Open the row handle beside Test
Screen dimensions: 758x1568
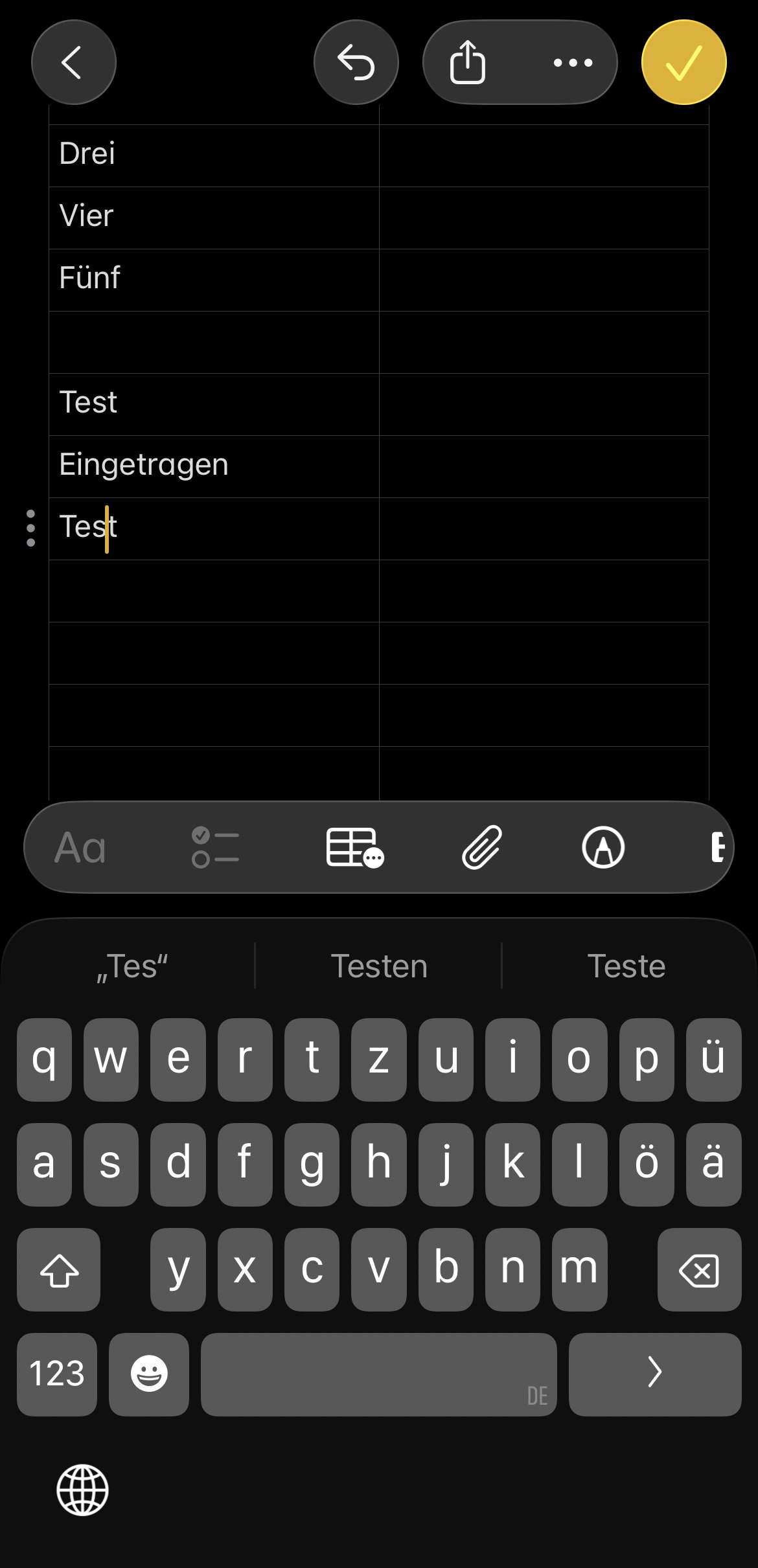(30, 528)
